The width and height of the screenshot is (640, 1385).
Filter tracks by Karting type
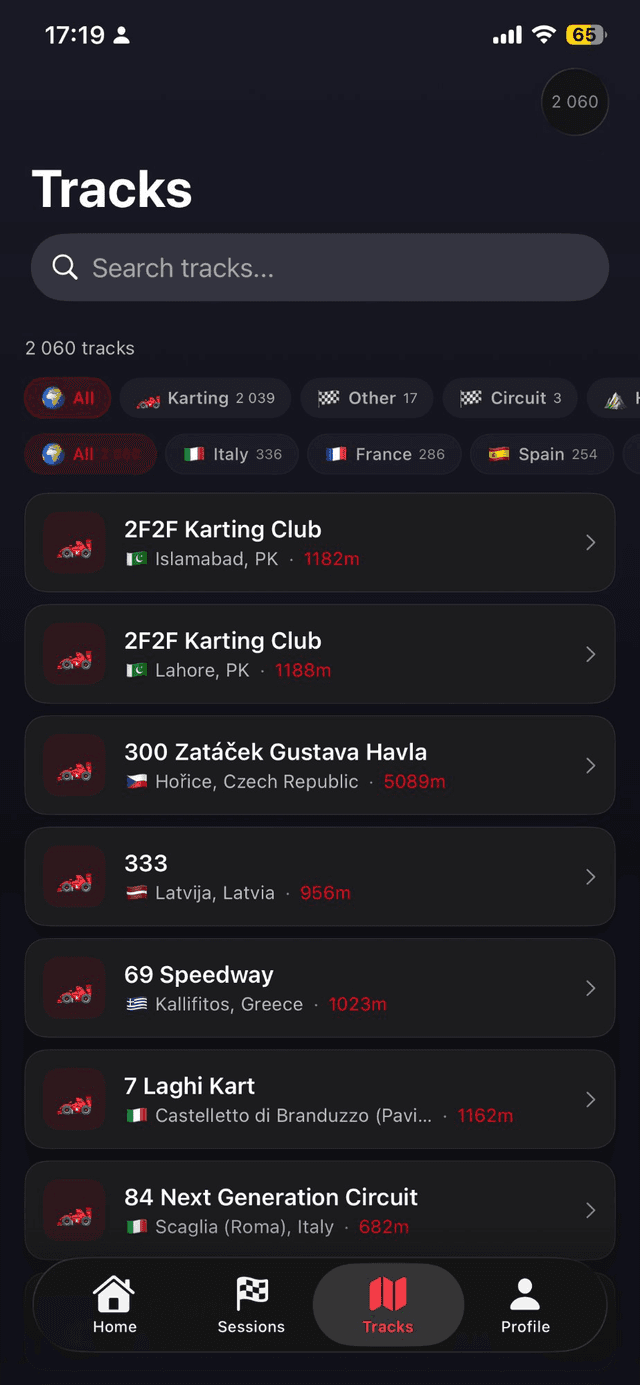point(205,398)
